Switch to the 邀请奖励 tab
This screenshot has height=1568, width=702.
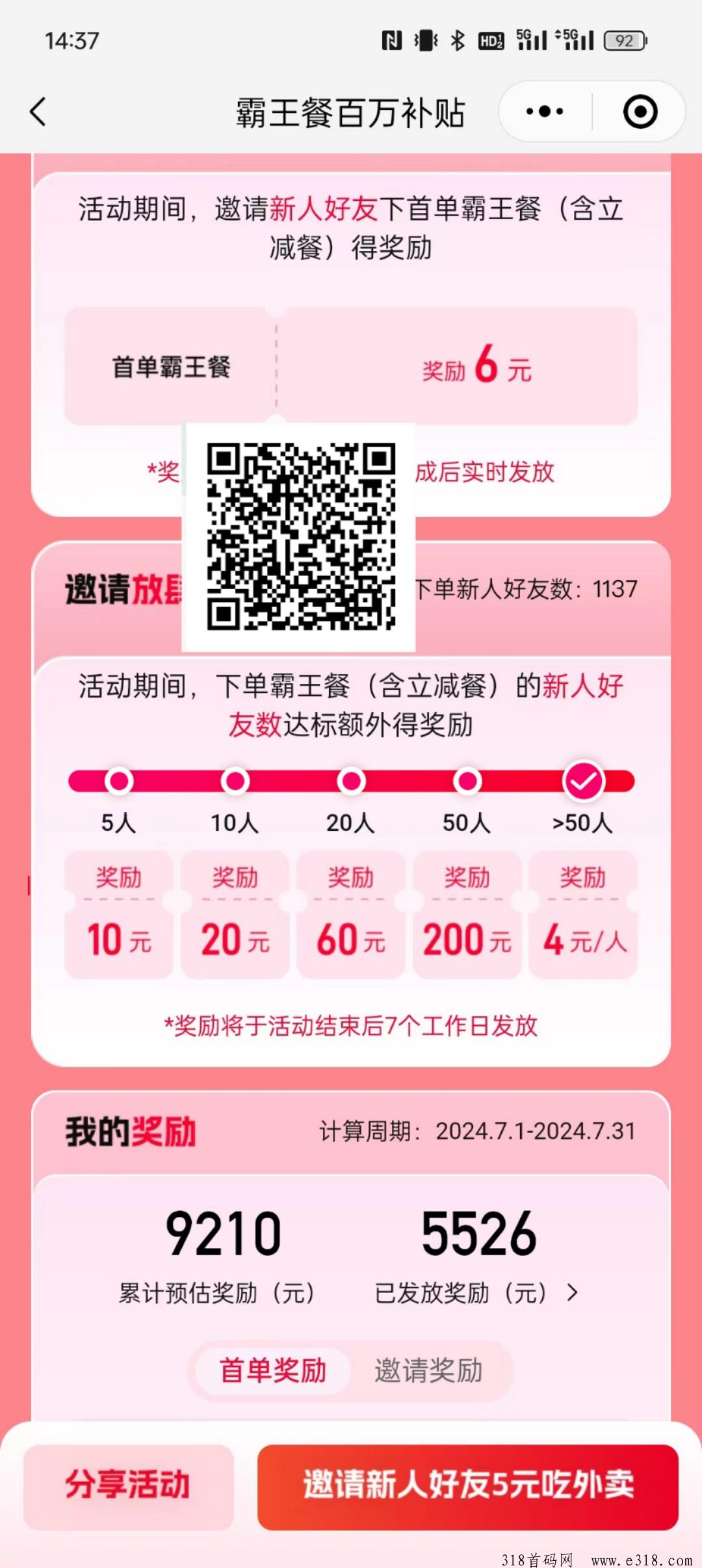[429, 1370]
